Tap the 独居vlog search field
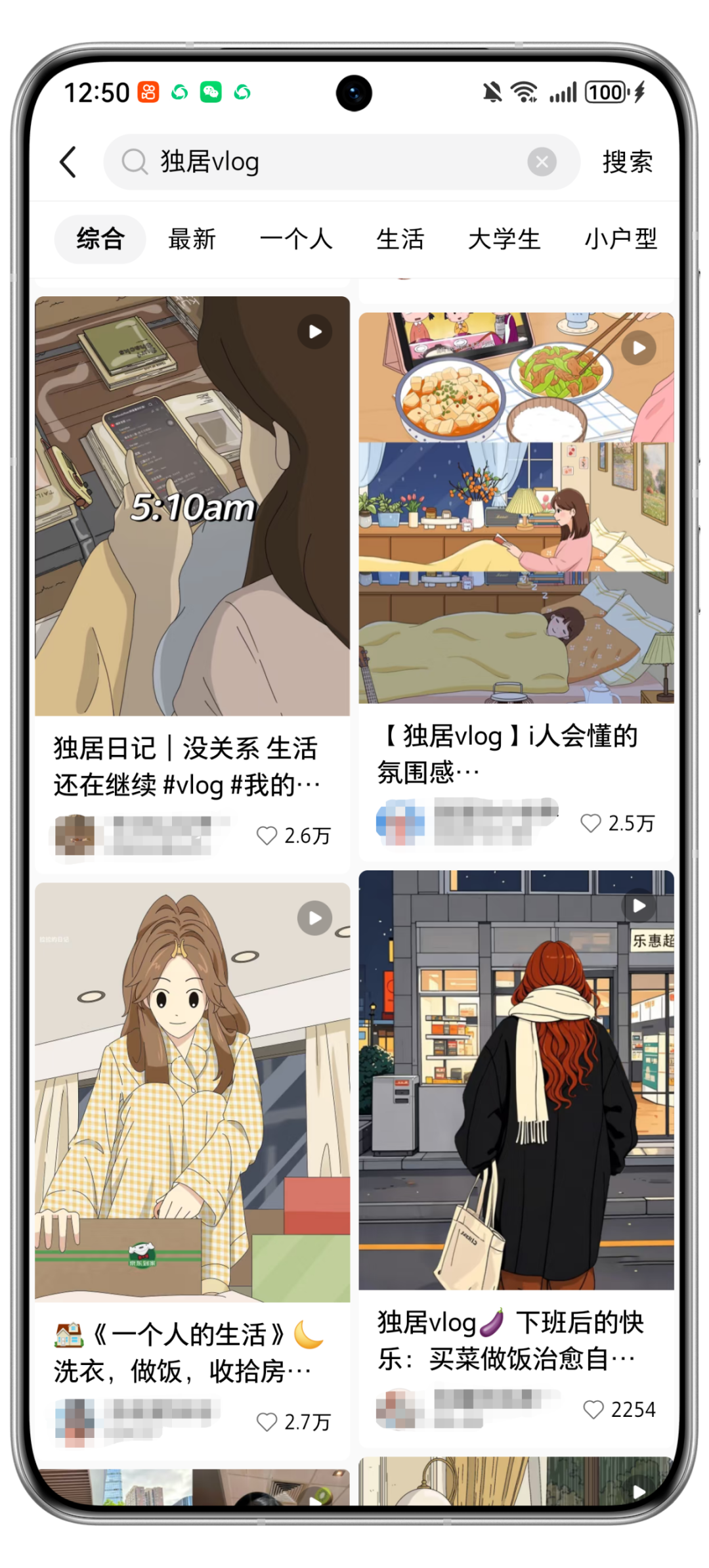The height and width of the screenshot is (1568, 709). 328,162
